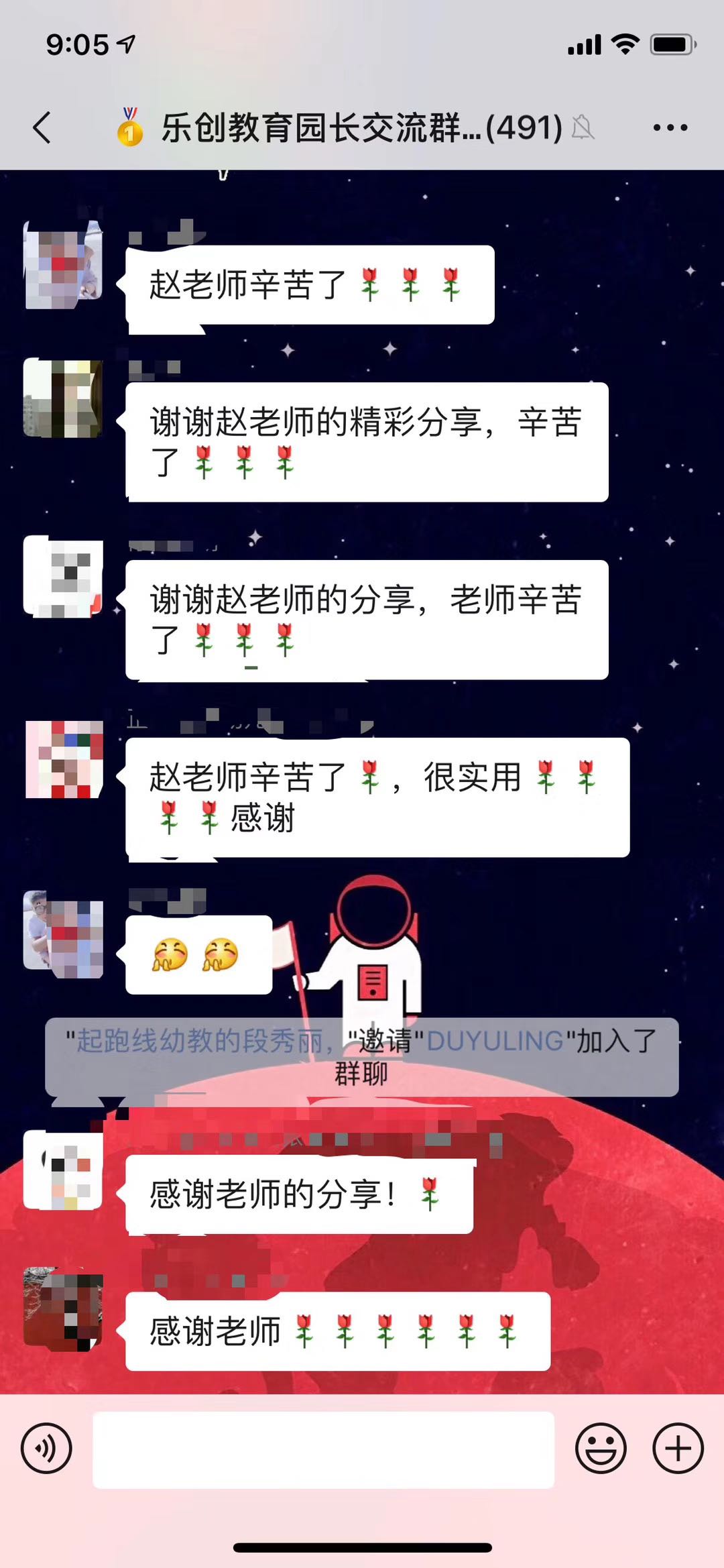Tap avatar beside the hug emoji message
The height and width of the screenshot is (1568, 724).
64,934
